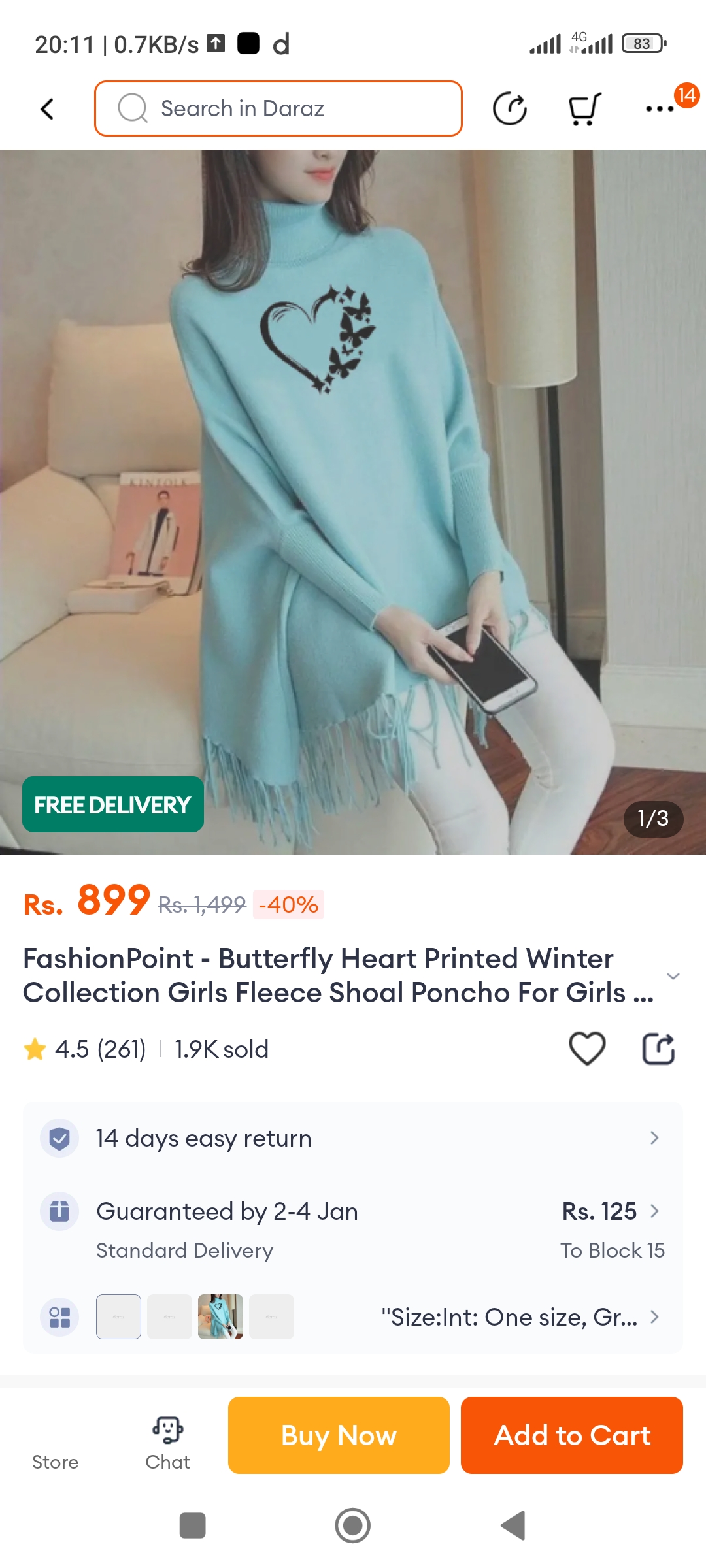The image size is (706, 1568).
Task: Visit the seller's Store
Action: [56, 1444]
